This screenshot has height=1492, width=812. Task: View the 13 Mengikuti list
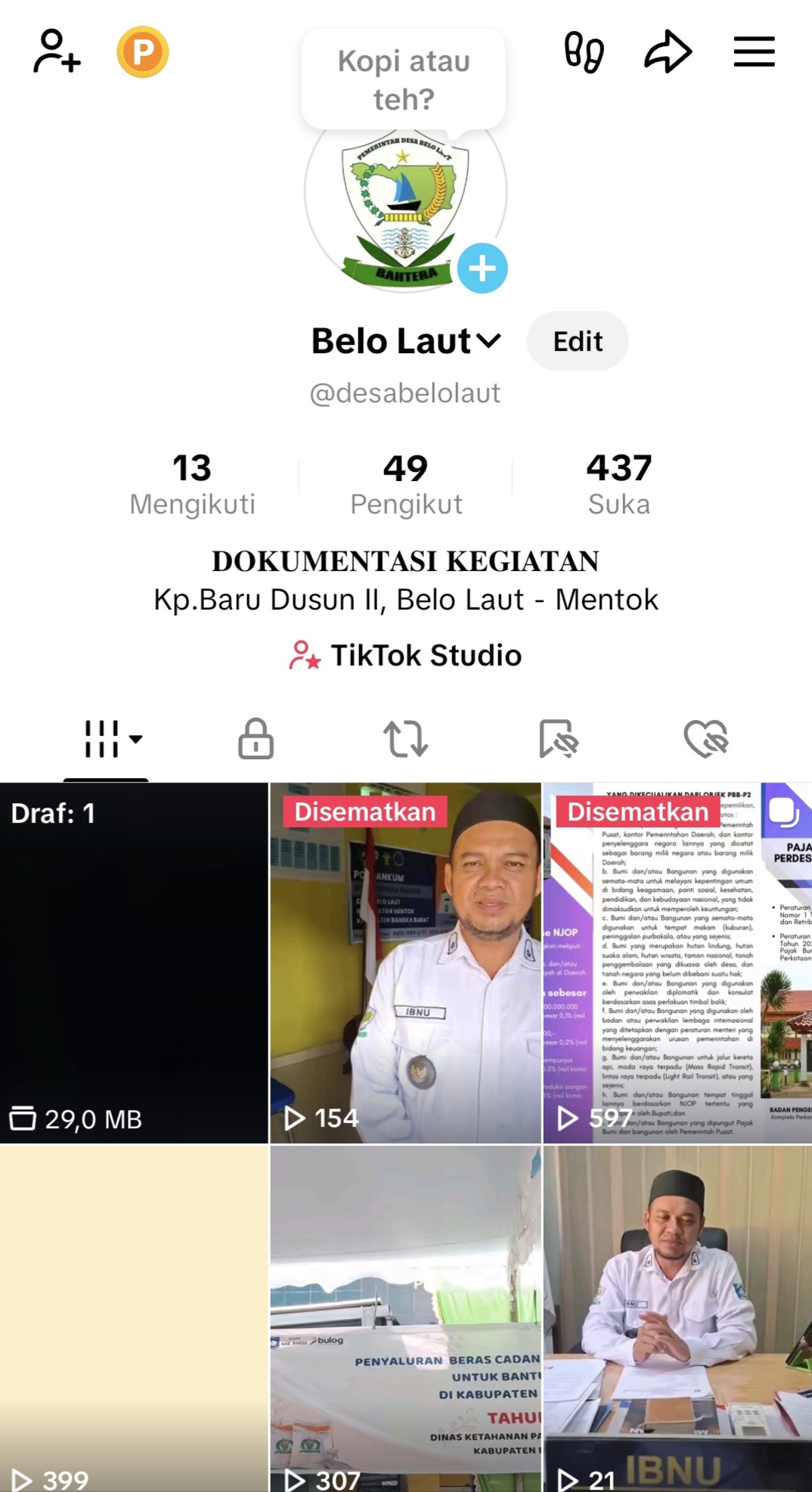(192, 484)
